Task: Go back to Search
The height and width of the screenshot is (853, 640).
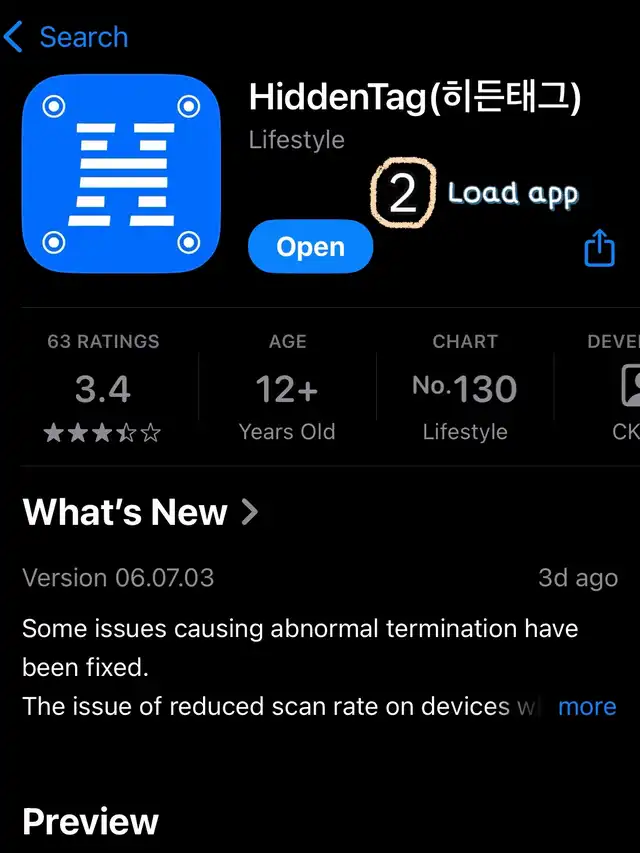Action: pyautogui.click(x=66, y=38)
